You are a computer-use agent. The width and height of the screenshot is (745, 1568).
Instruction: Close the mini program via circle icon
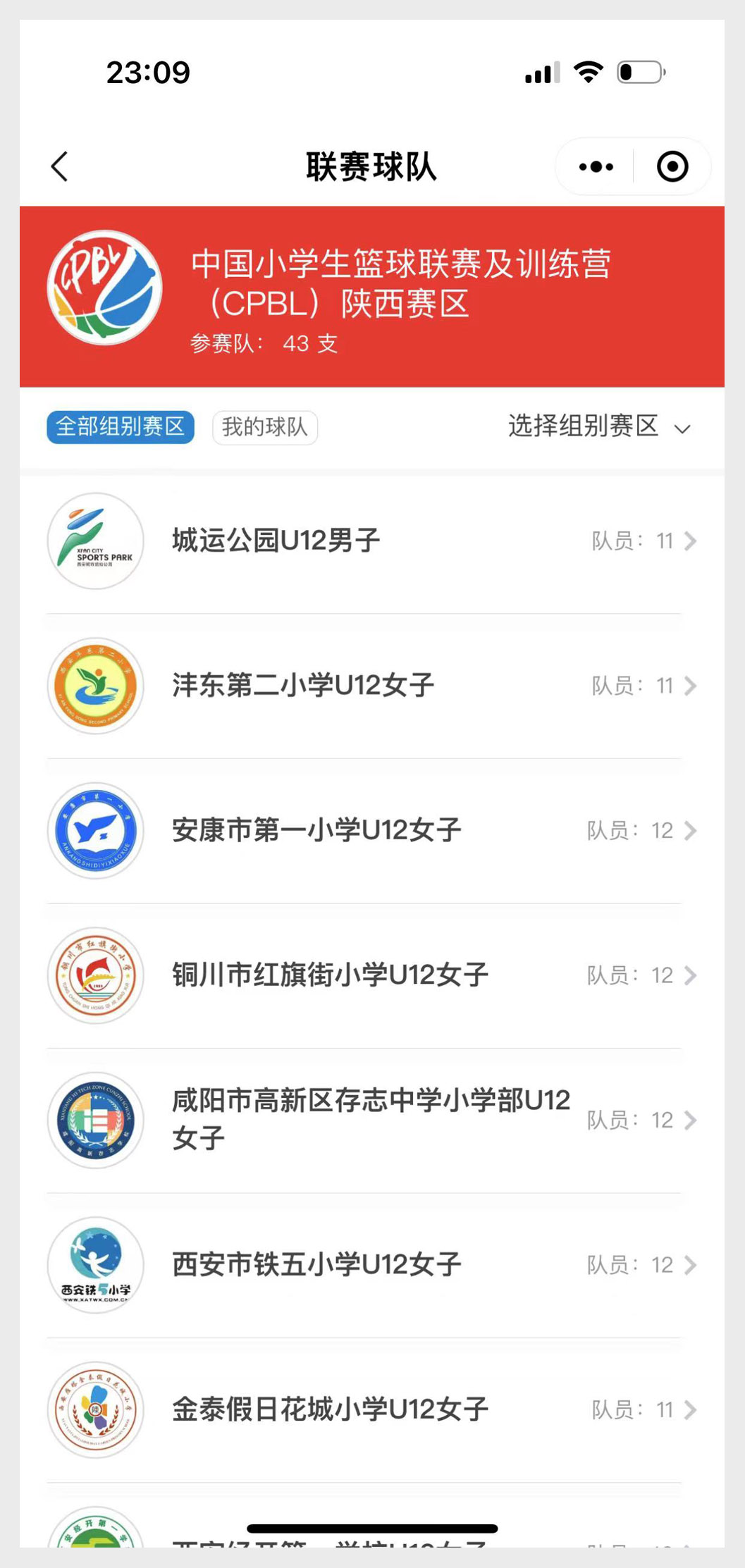672,167
